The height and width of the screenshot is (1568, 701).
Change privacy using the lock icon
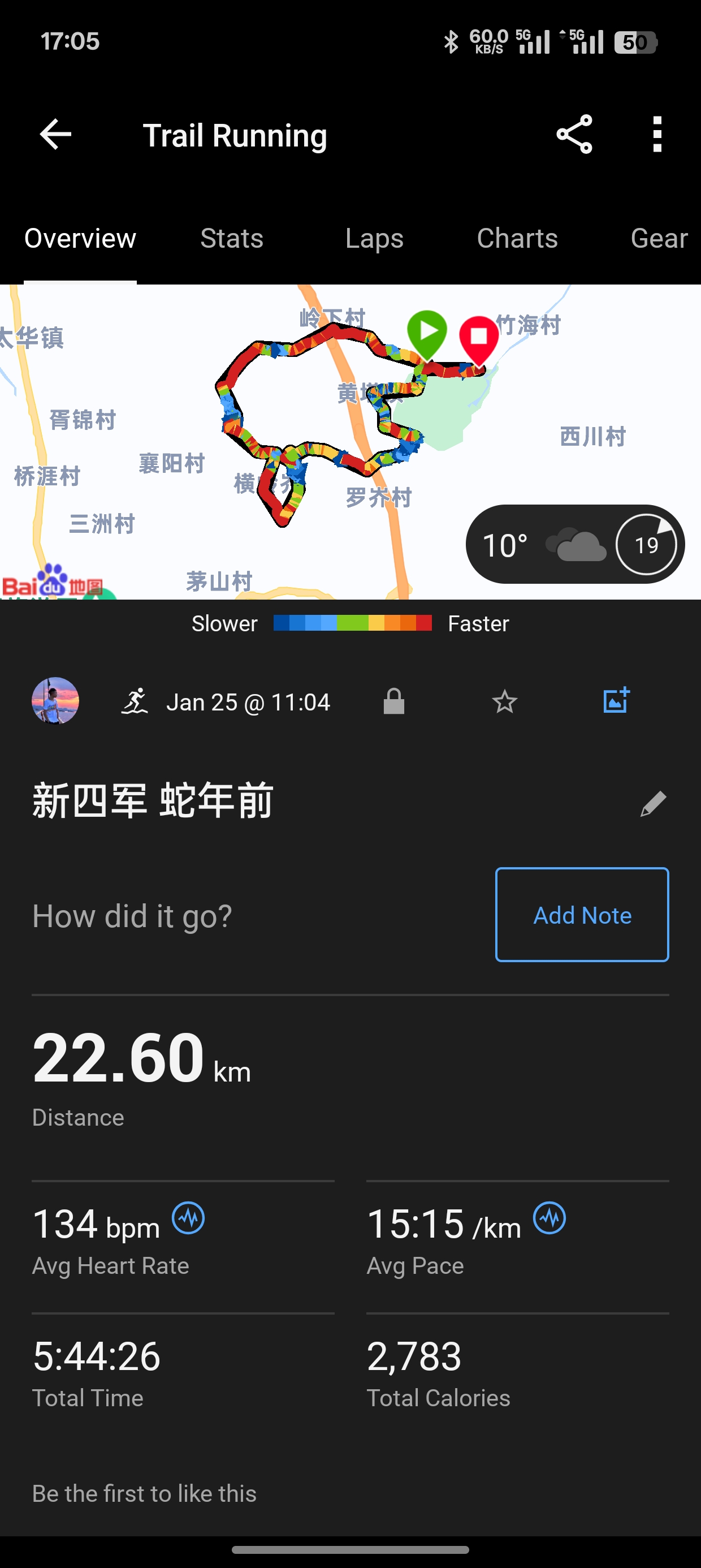pyautogui.click(x=393, y=701)
